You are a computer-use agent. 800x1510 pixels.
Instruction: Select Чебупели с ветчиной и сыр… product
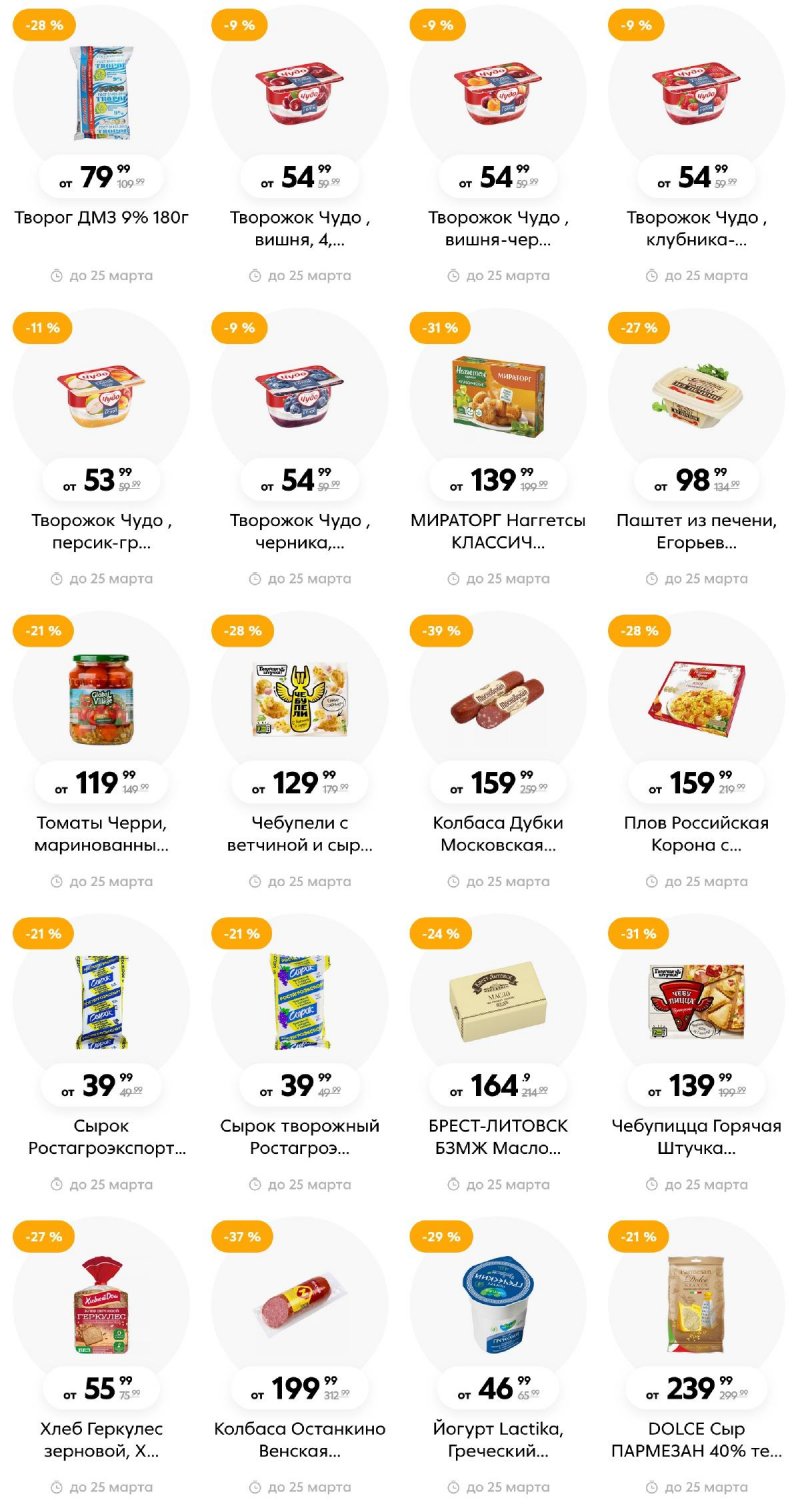tap(300, 698)
